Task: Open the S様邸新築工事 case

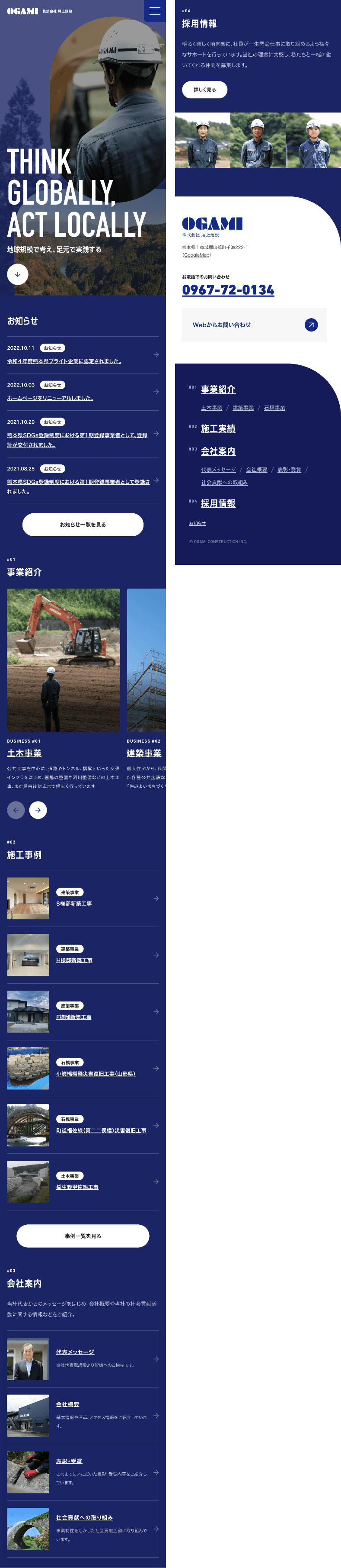Action: point(74,903)
